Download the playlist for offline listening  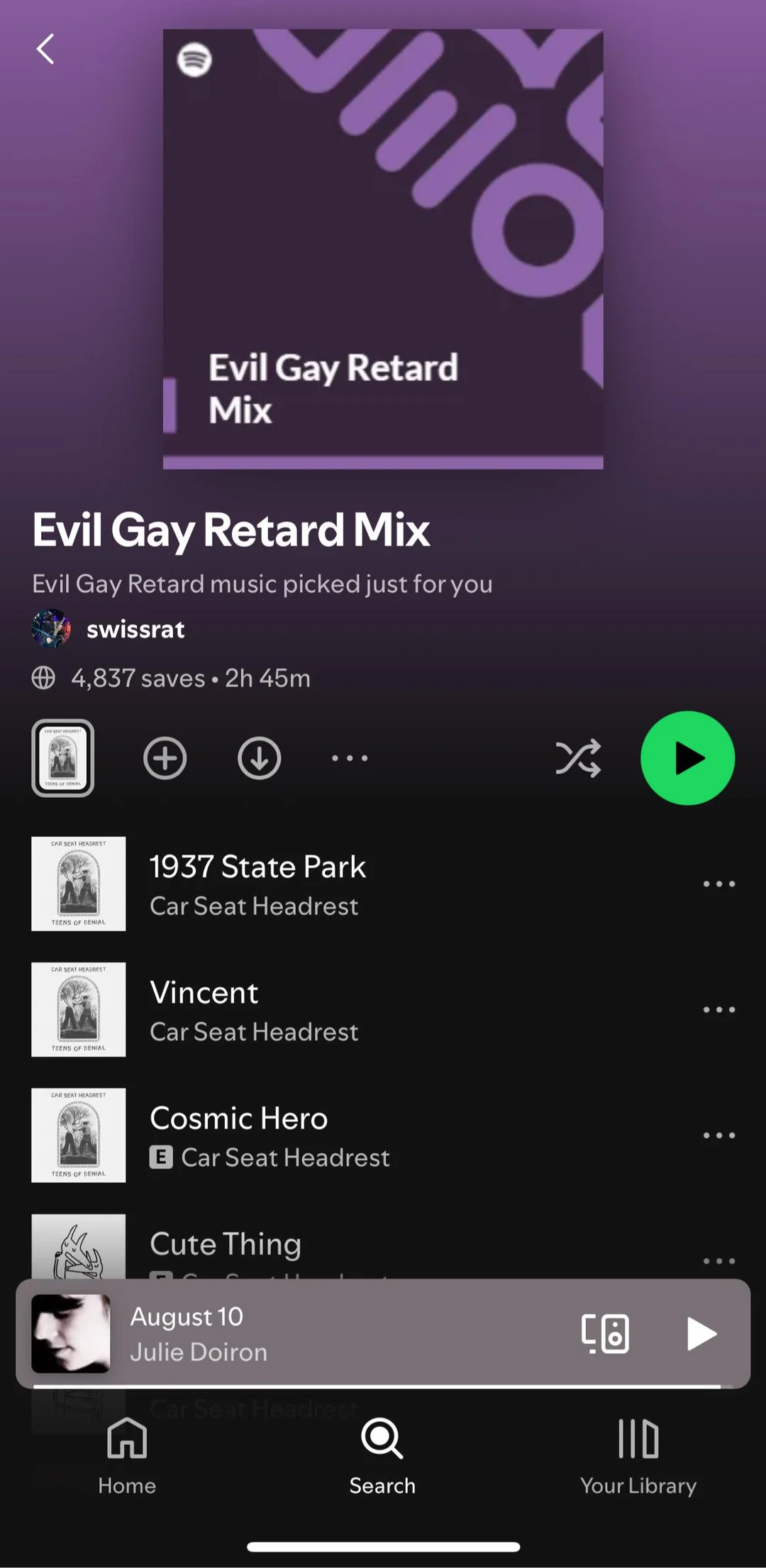259,758
